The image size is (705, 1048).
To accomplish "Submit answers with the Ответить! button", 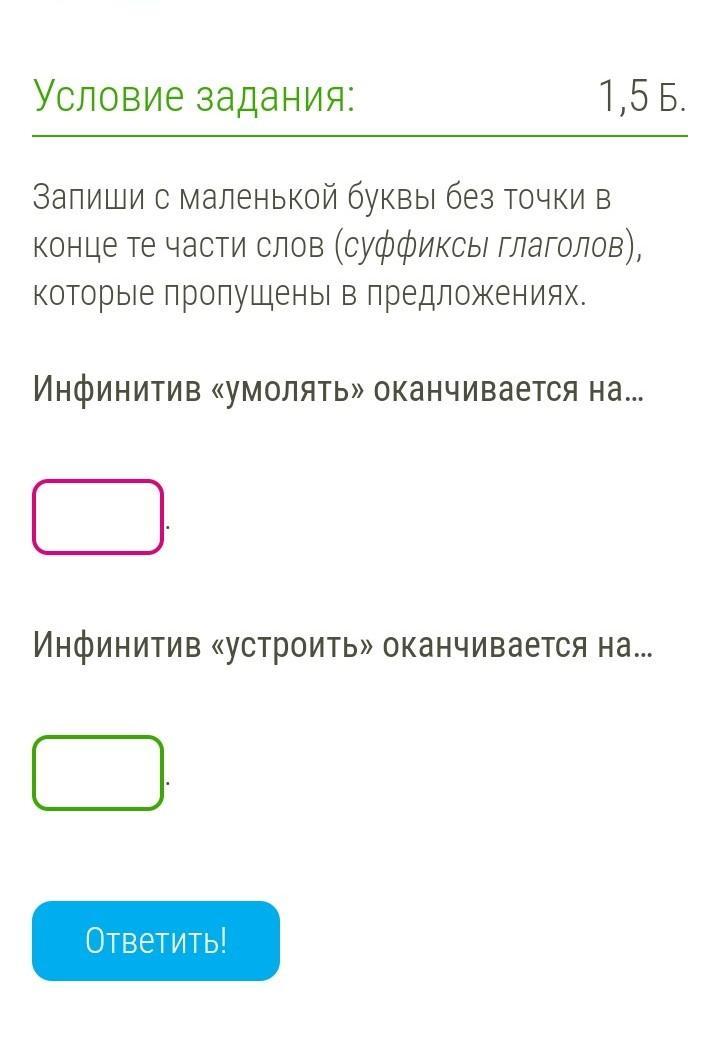I will [x=156, y=941].
